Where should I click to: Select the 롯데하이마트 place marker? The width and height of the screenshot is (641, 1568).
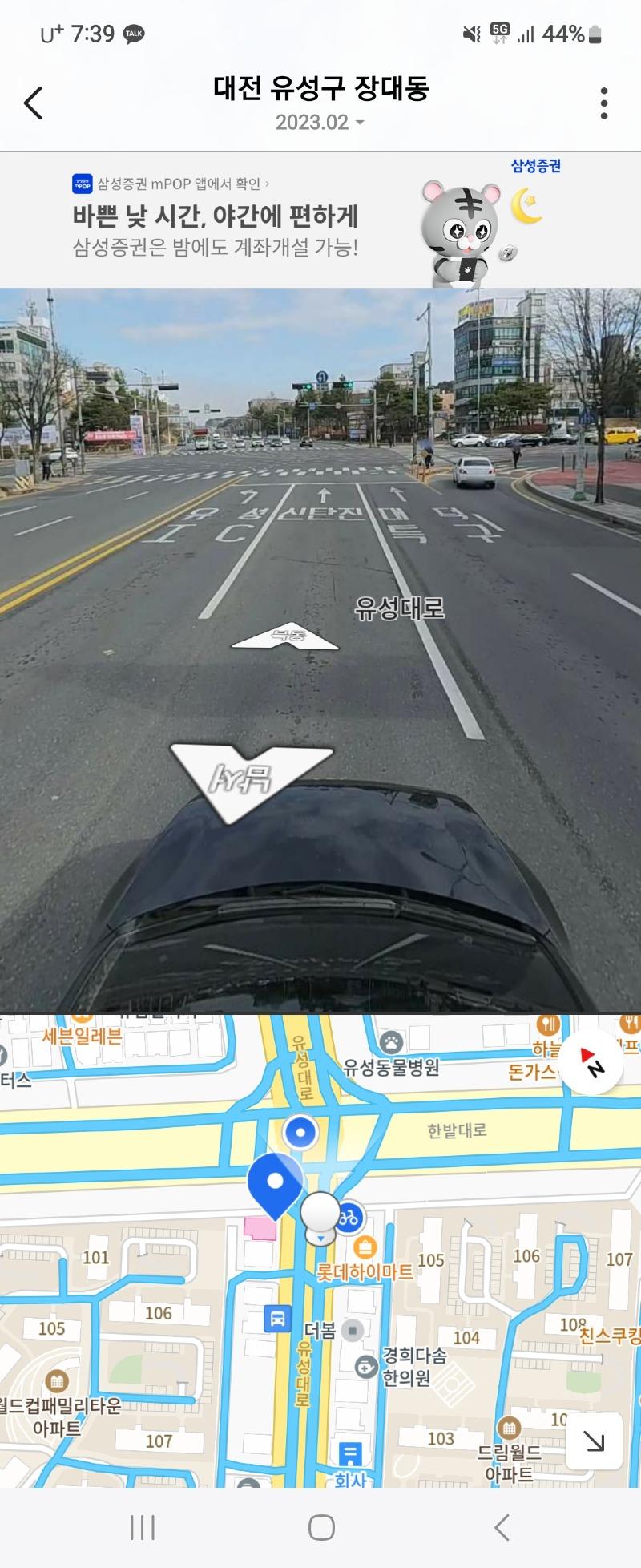click(365, 1247)
